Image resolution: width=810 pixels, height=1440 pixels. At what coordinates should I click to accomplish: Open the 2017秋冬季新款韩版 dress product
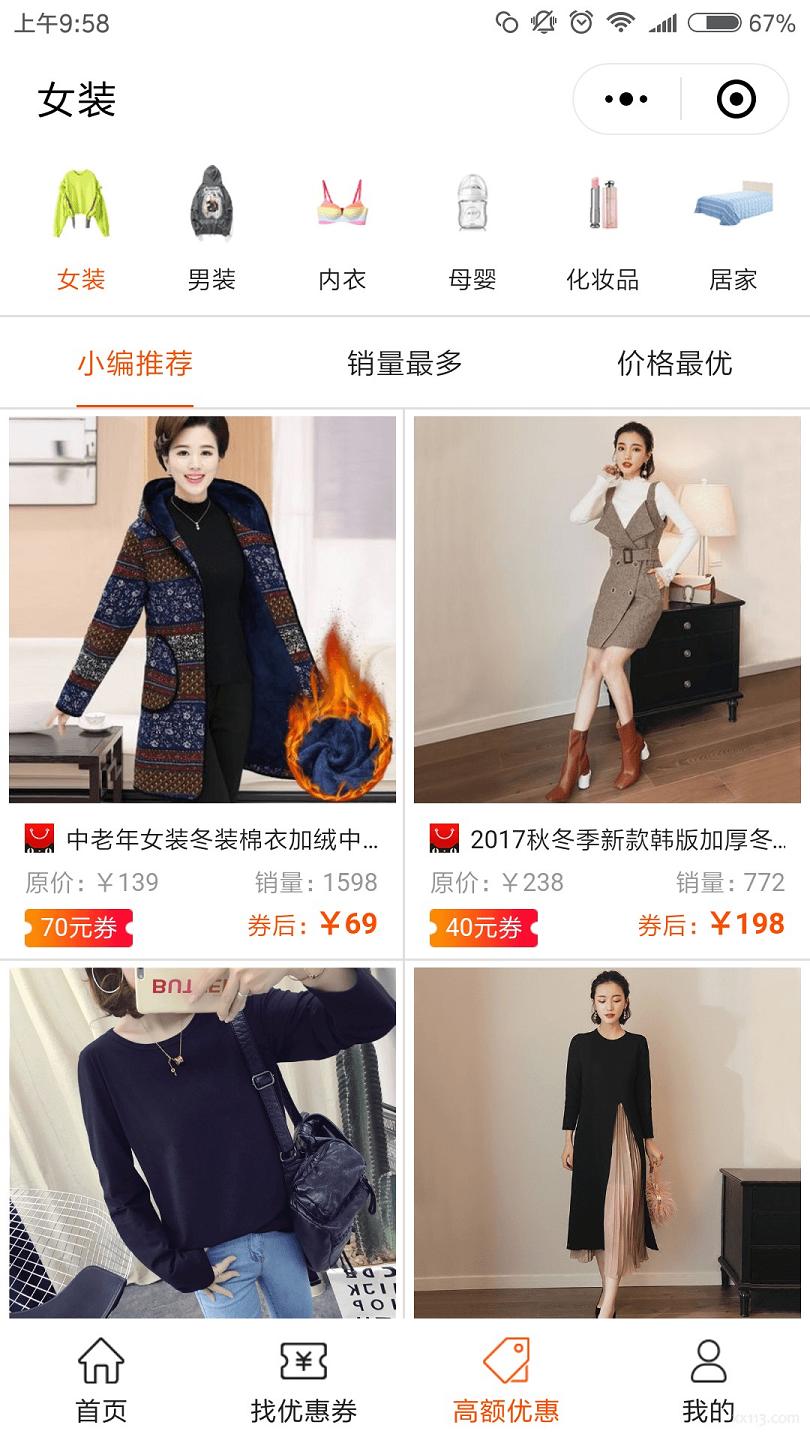(x=607, y=610)
